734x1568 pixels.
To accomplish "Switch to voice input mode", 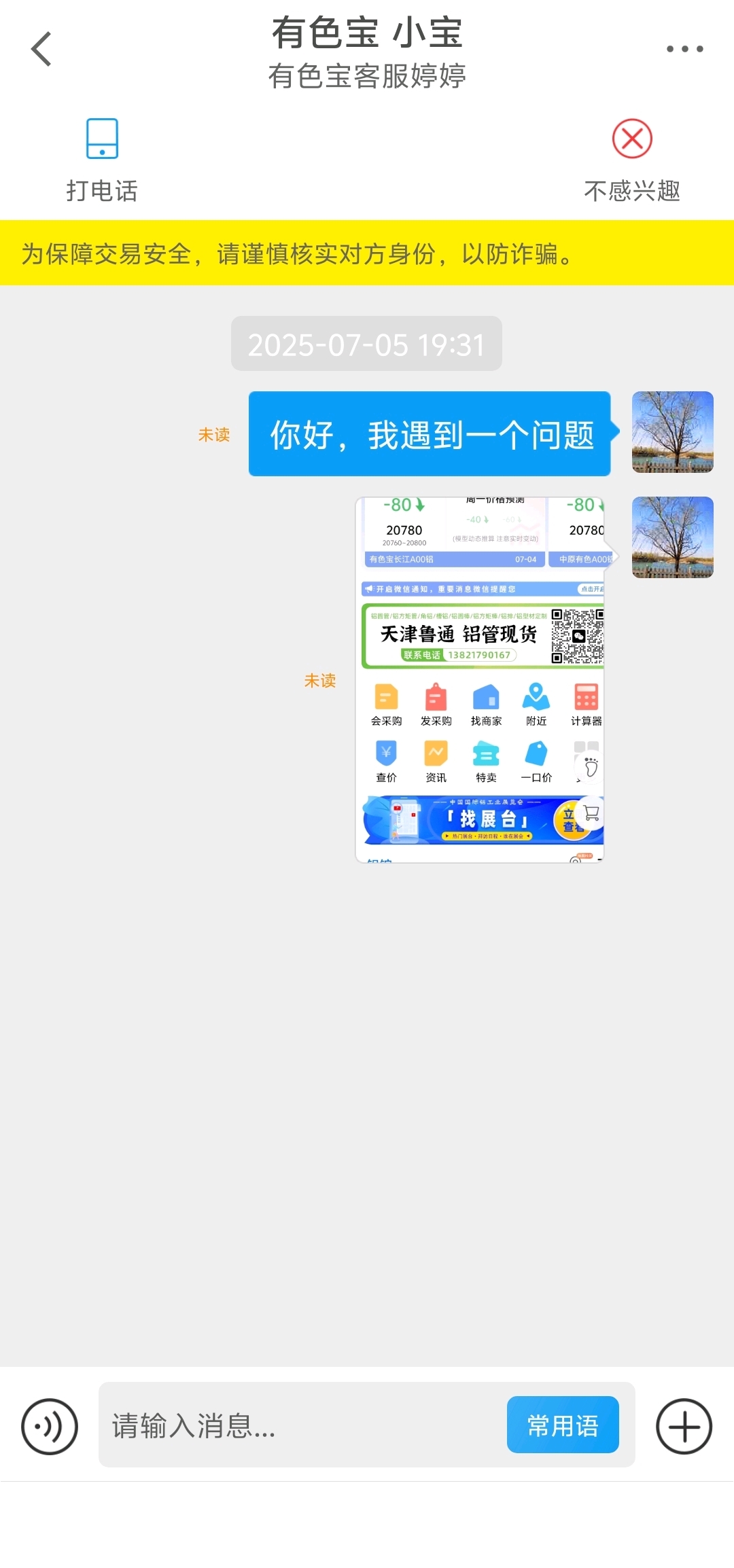I will (50, 1426).
